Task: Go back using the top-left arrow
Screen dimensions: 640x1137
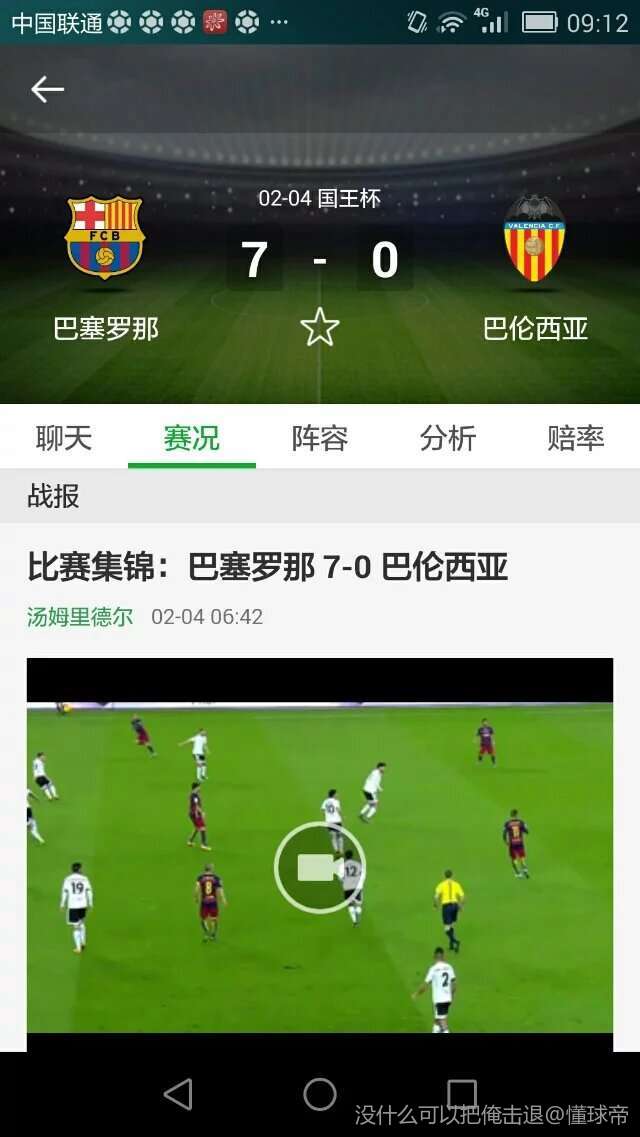Action: (47, 89)
